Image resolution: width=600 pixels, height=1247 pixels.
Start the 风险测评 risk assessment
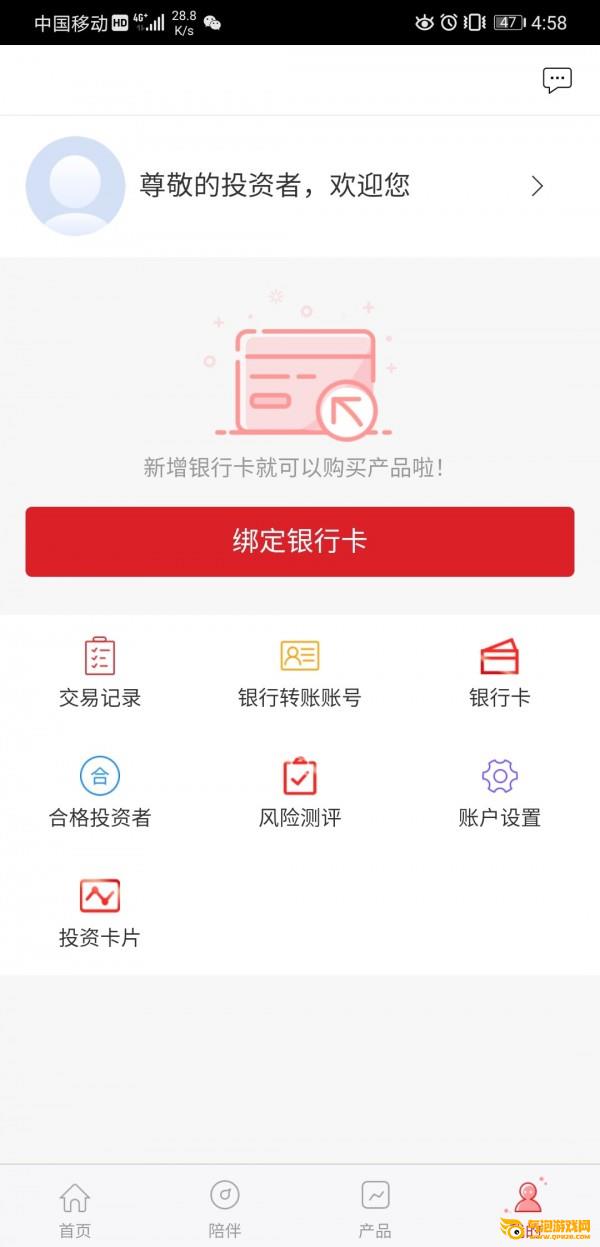click(x=300, y=792)
